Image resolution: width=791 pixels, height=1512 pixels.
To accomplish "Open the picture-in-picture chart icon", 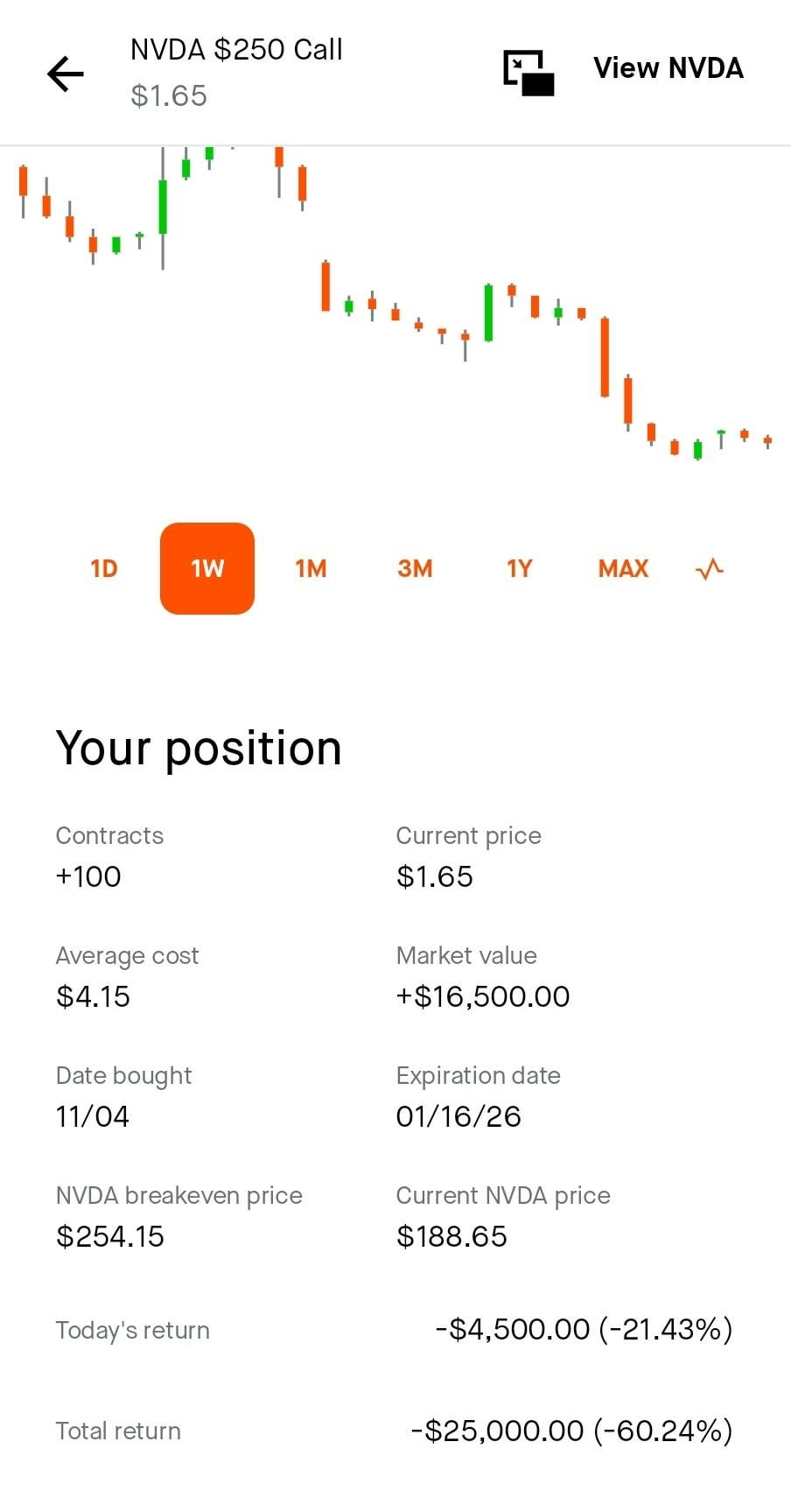I will [x=528, y=72].
